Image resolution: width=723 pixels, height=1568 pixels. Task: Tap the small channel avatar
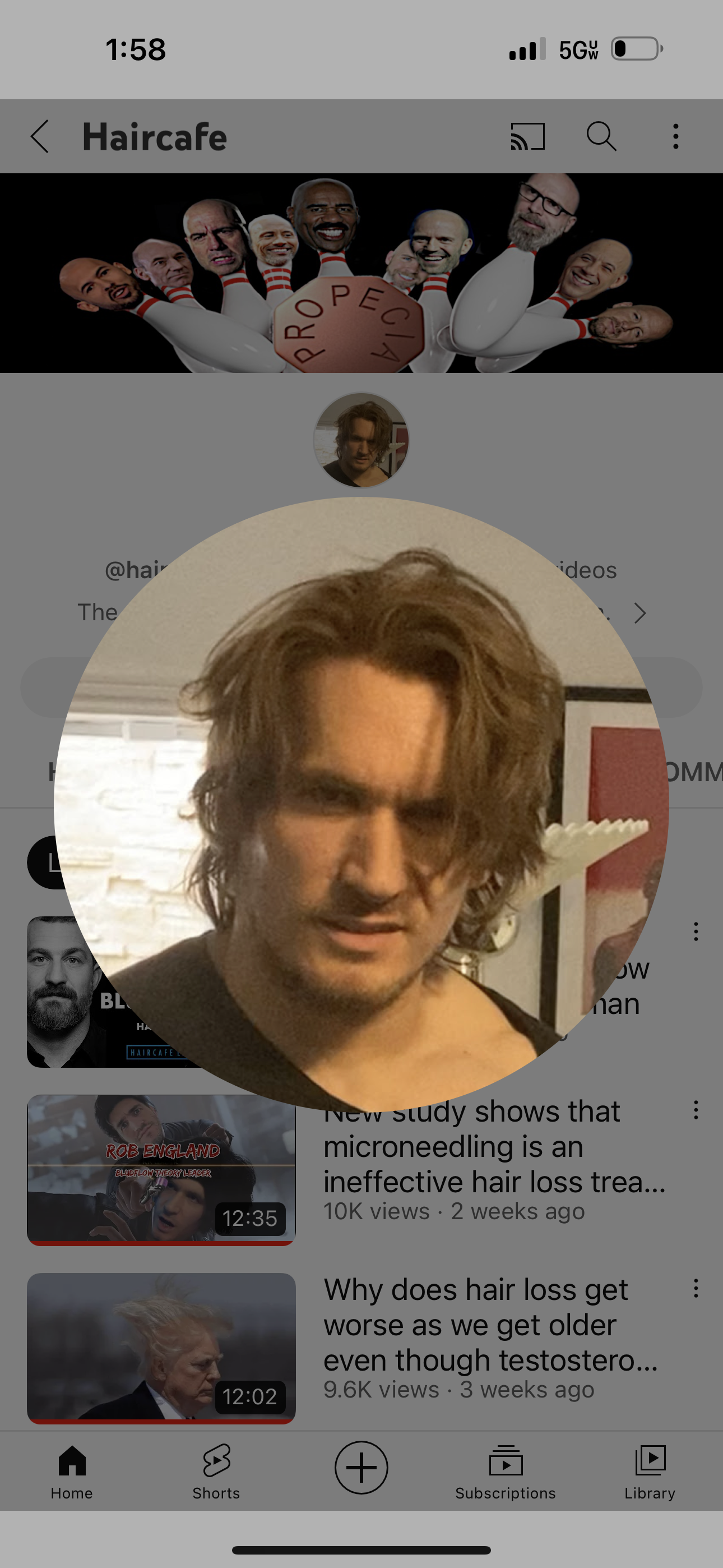click(x=361, y=440)
